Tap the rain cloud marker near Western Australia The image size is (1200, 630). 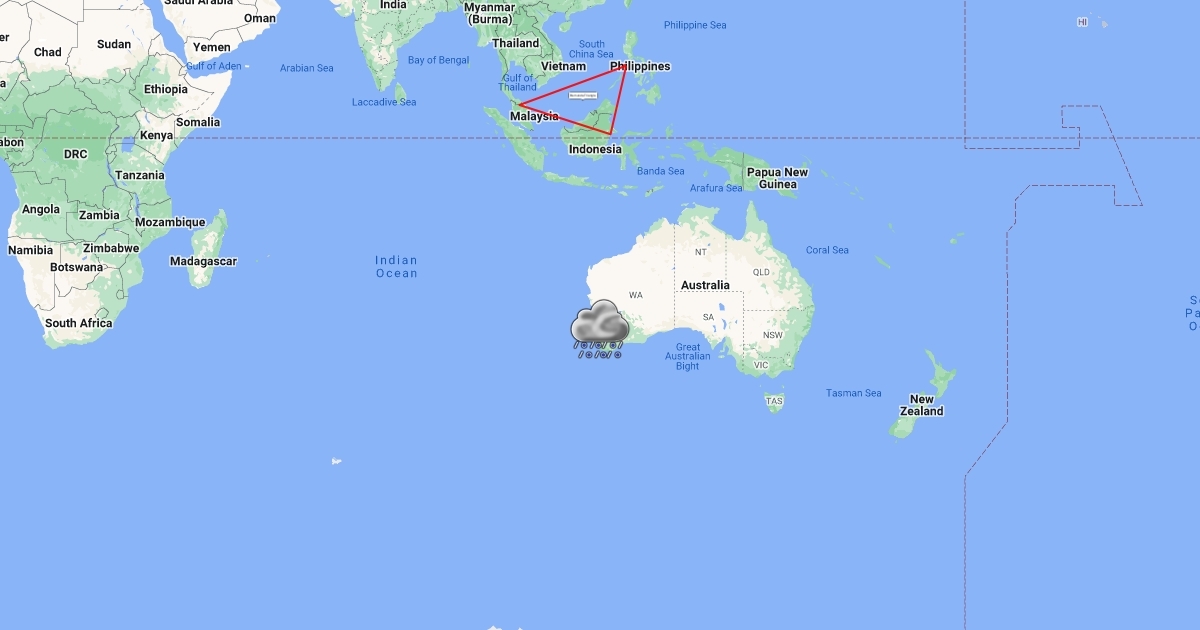(x=600, y=327)
